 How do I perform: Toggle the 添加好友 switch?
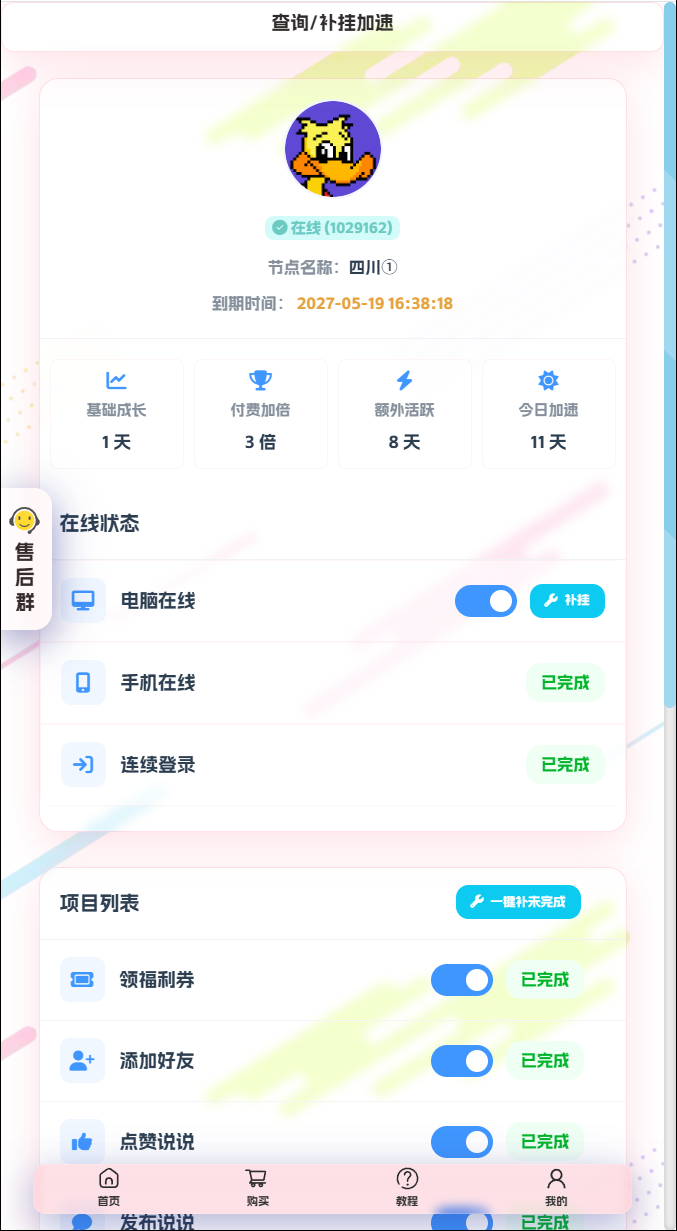click(x=462, y=1061)
